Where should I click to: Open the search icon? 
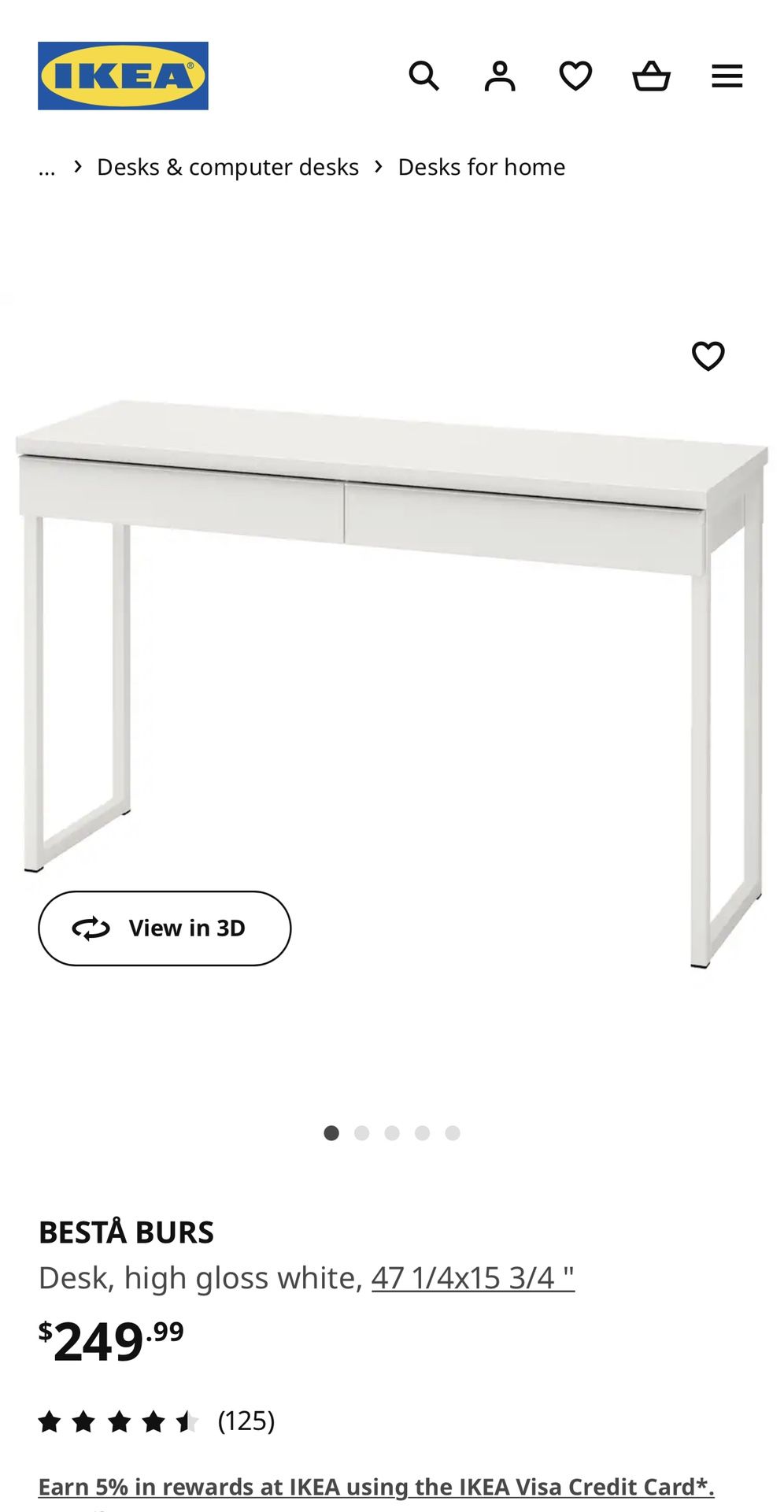pyautogui.click(x=425, y=76)
